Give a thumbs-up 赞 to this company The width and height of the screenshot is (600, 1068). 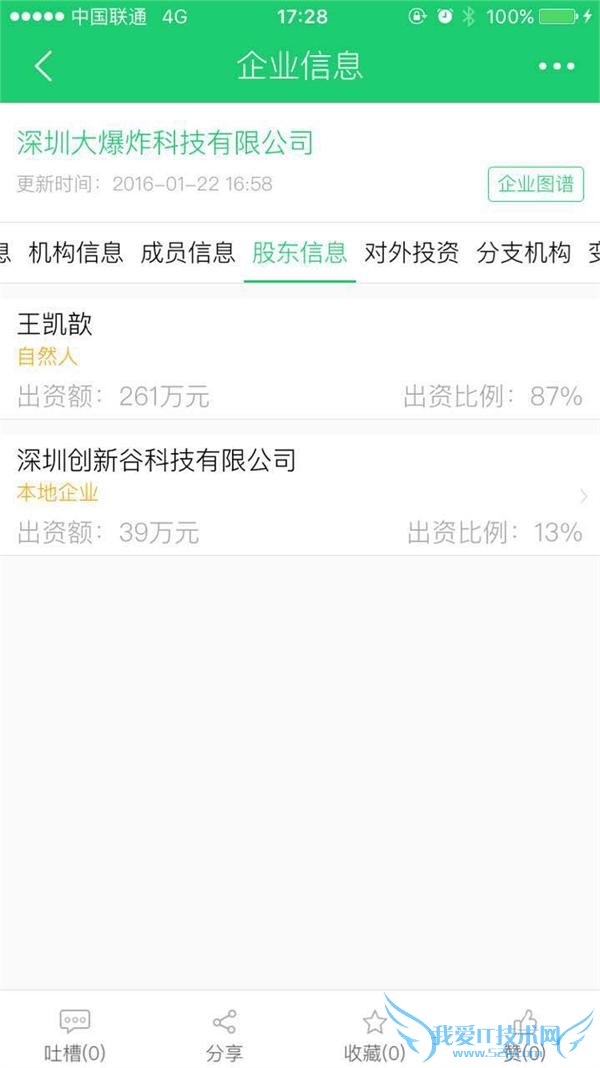click(x=524, y=1034)
